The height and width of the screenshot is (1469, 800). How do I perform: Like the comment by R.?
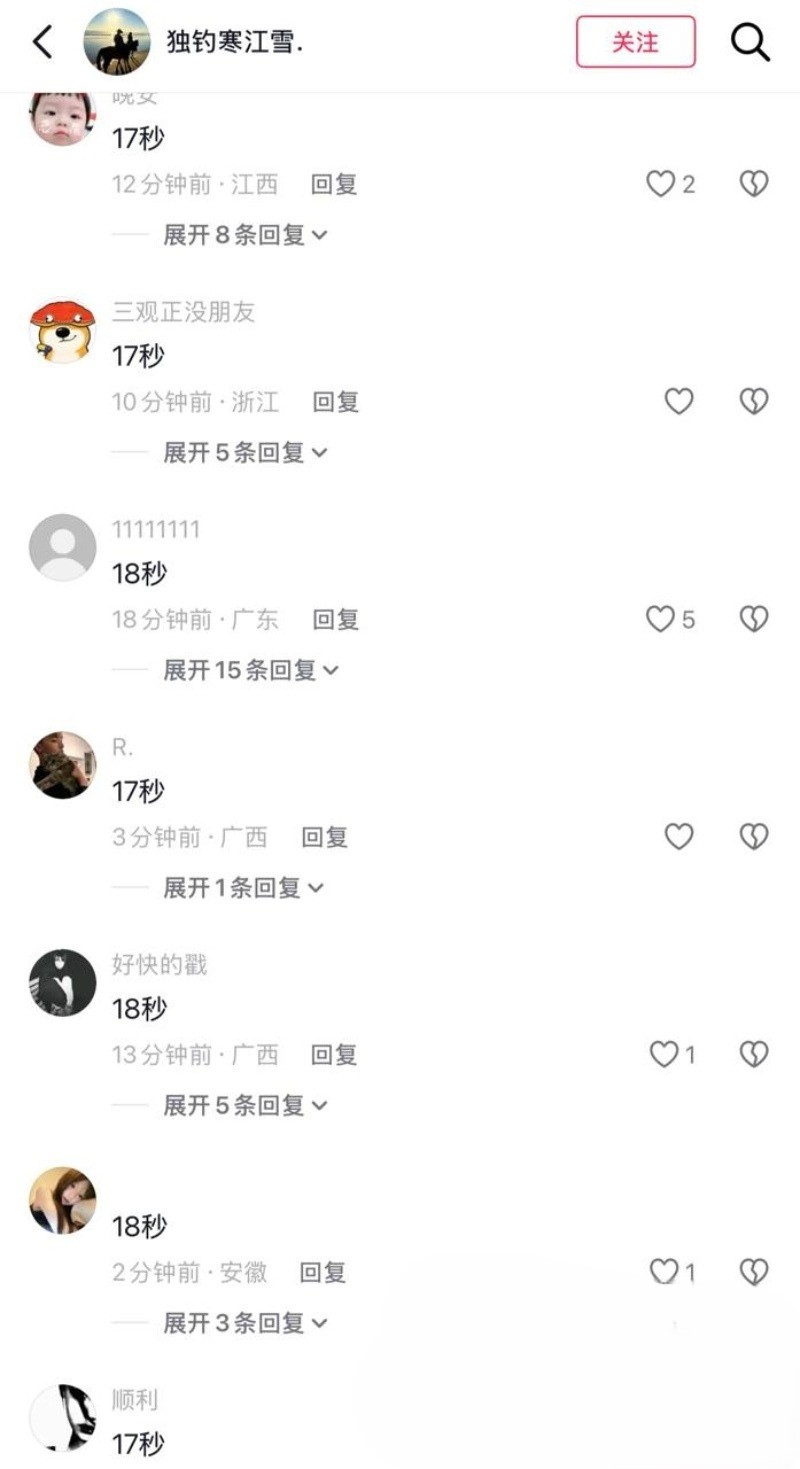tap(679, 837)
